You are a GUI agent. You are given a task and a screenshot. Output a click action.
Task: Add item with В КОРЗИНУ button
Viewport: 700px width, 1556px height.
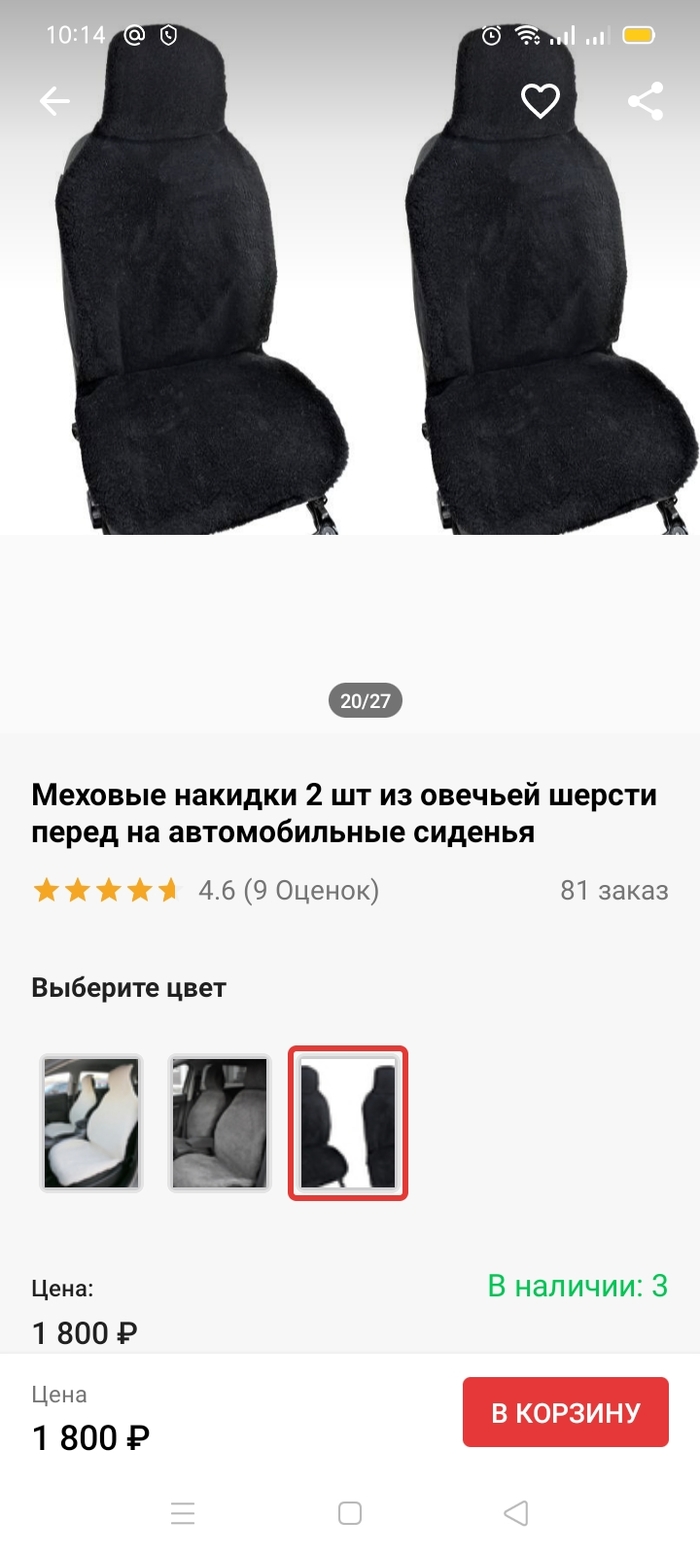[x=565, y=1412]
